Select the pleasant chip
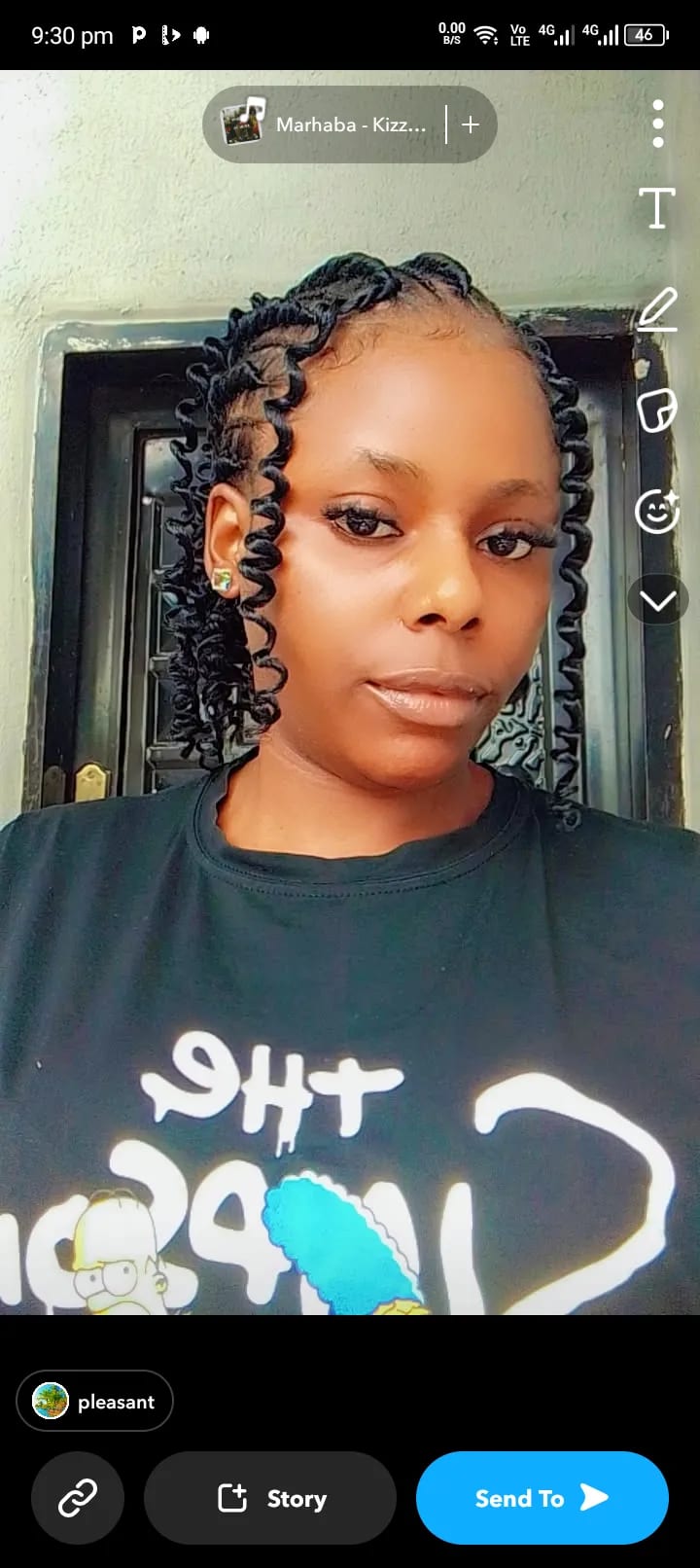 click(x=94, y=1401)
